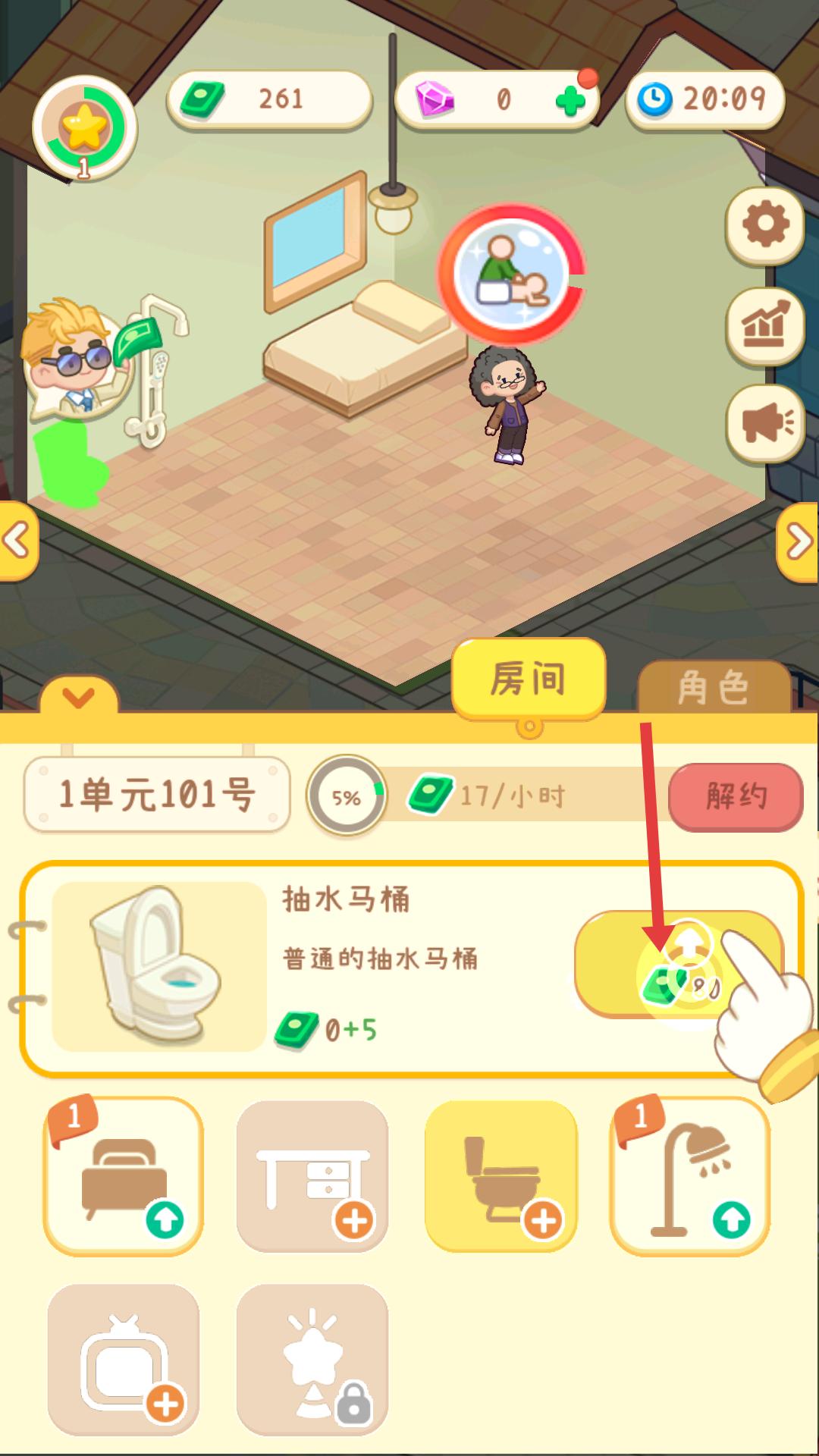Image resolution: width=819 pixels, height=1456 pixels.
Task: Add a TV in the furniture slot
Action: click(124, 1360)
